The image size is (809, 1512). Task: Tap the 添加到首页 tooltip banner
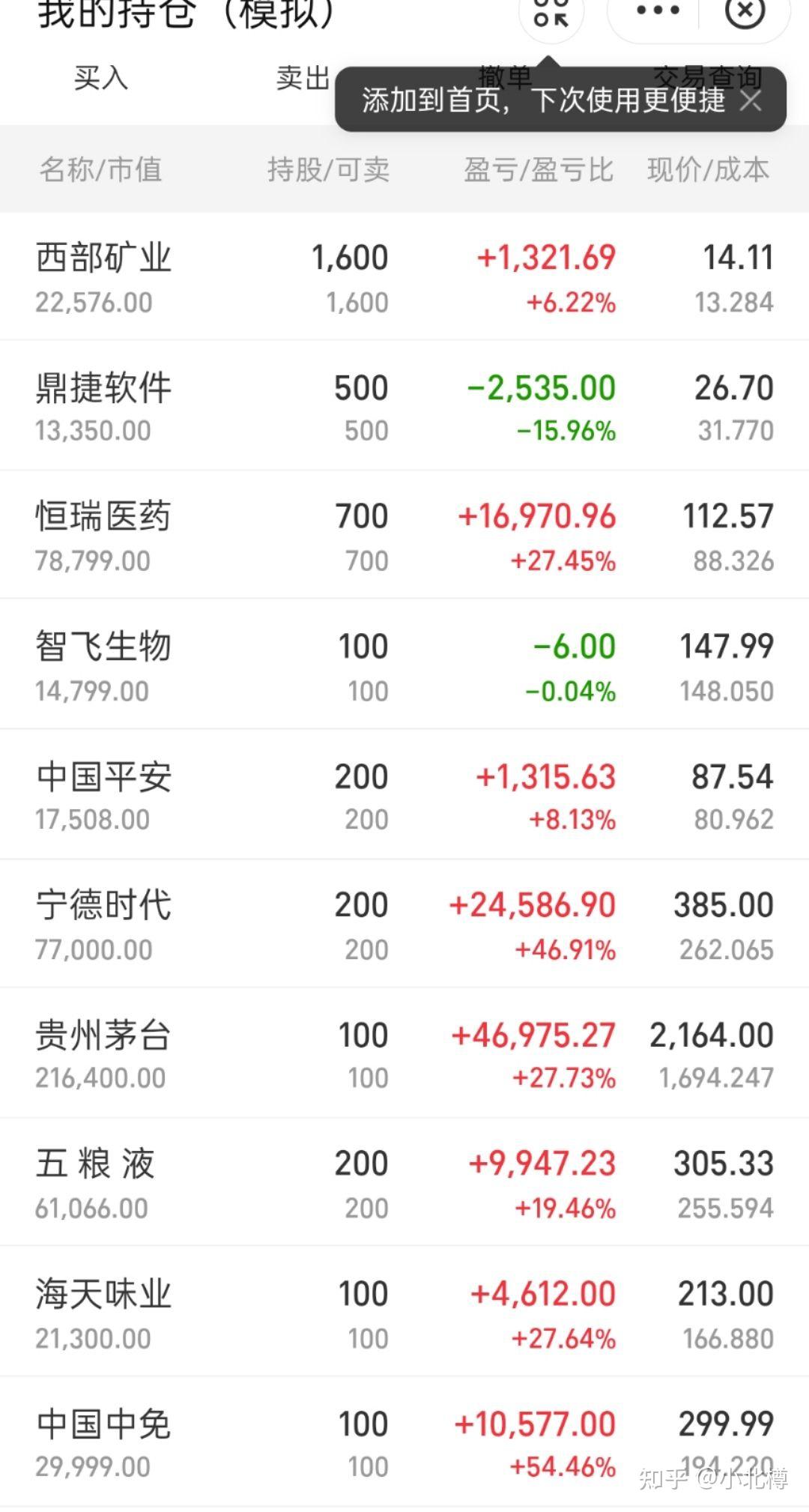(x=543, y=101)
